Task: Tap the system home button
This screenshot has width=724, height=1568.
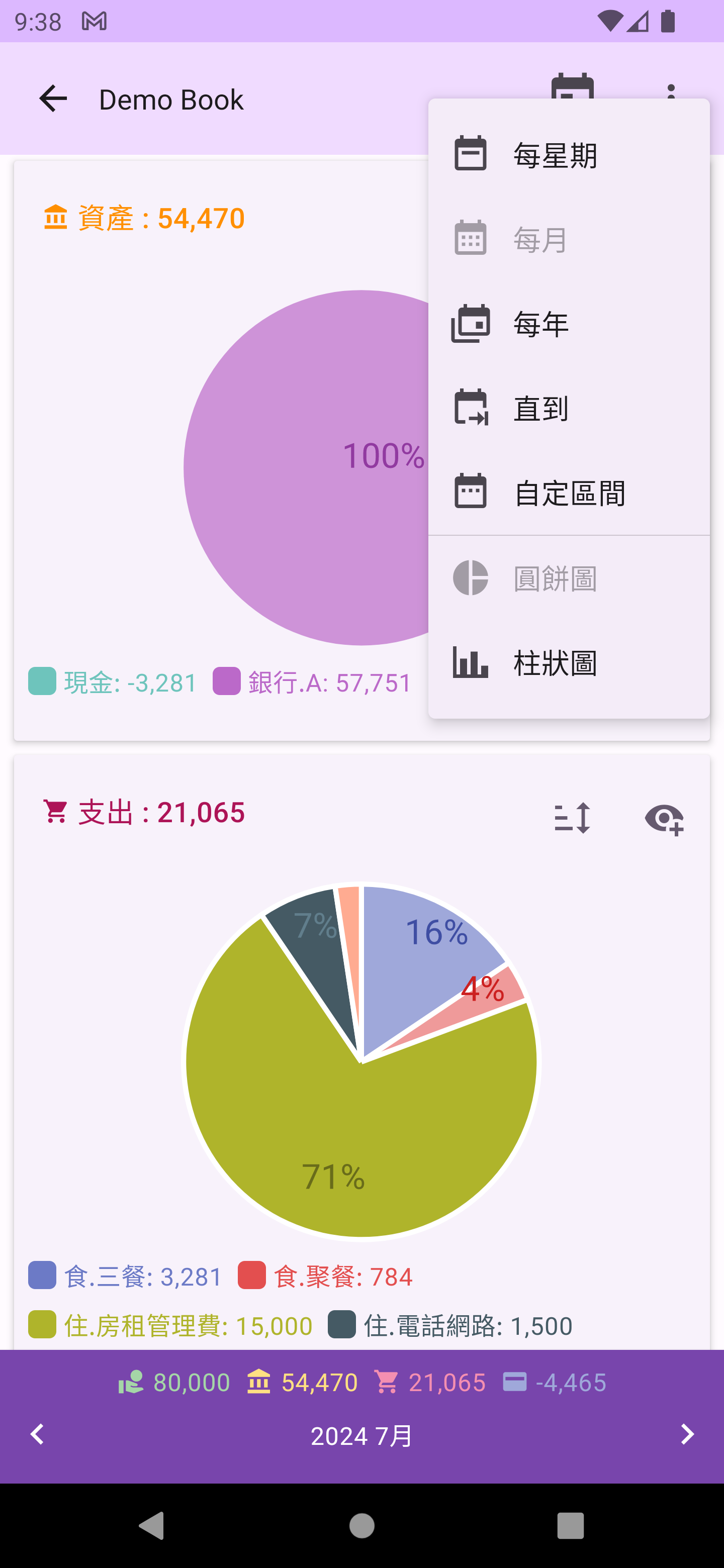Action: pos(361,1526)
